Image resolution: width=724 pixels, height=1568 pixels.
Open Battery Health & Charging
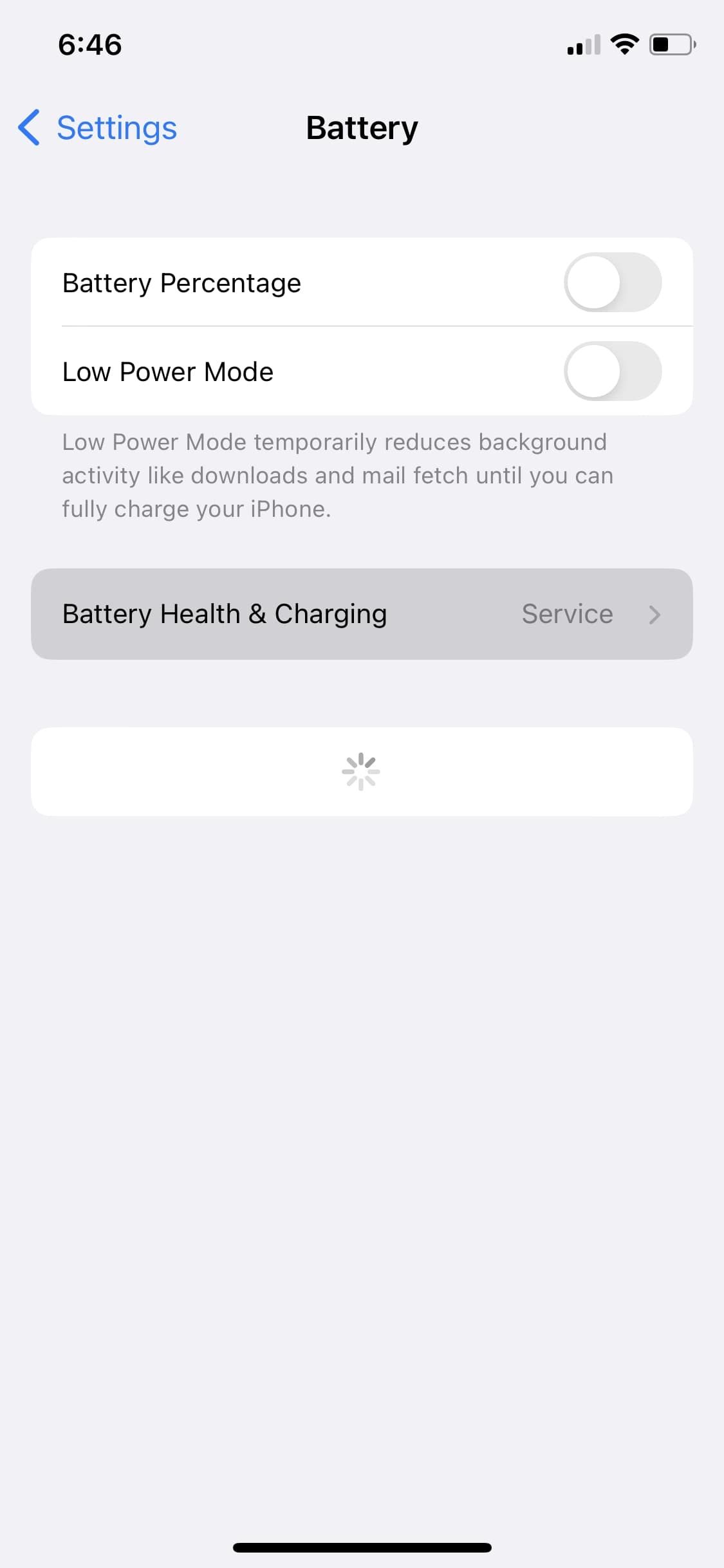coord(362,614)
